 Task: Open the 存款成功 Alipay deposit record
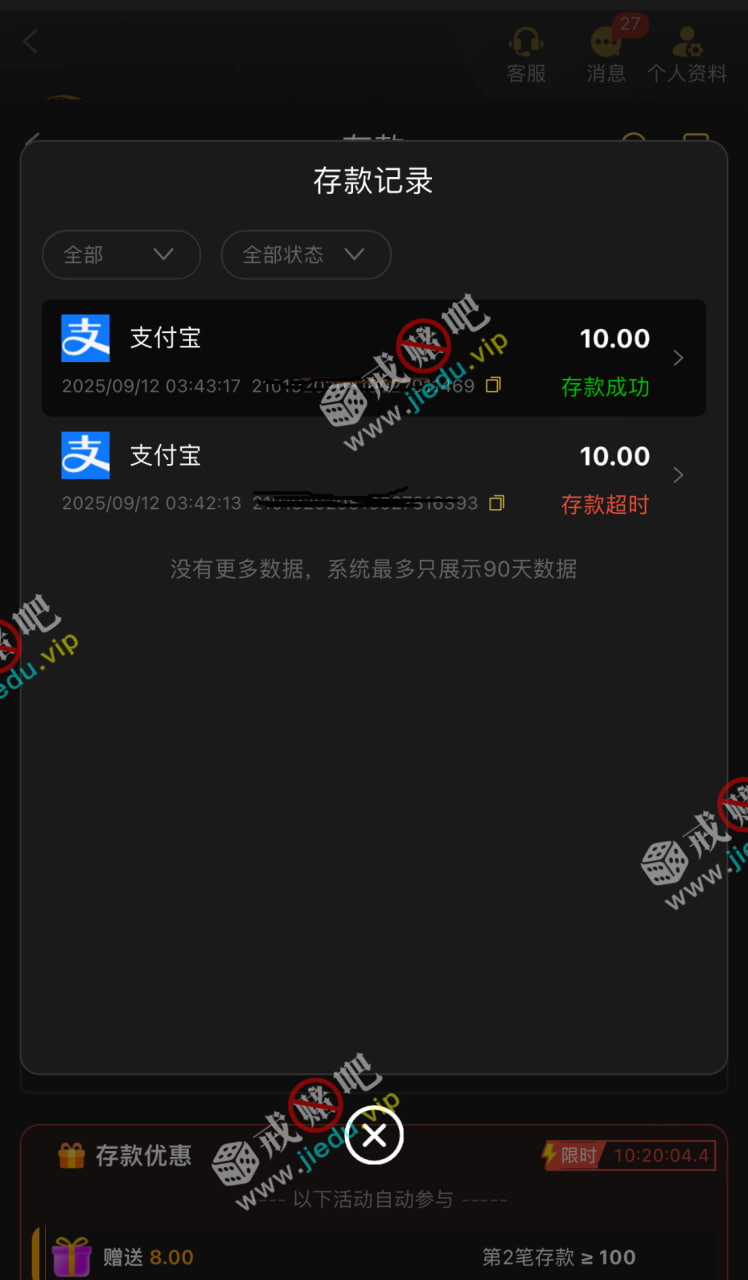click(x=373, y=358)
